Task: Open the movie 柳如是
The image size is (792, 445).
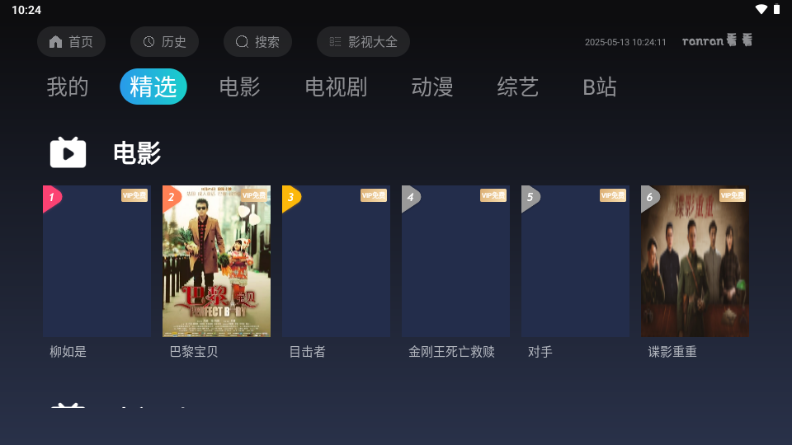Action: tap(97, 262)
